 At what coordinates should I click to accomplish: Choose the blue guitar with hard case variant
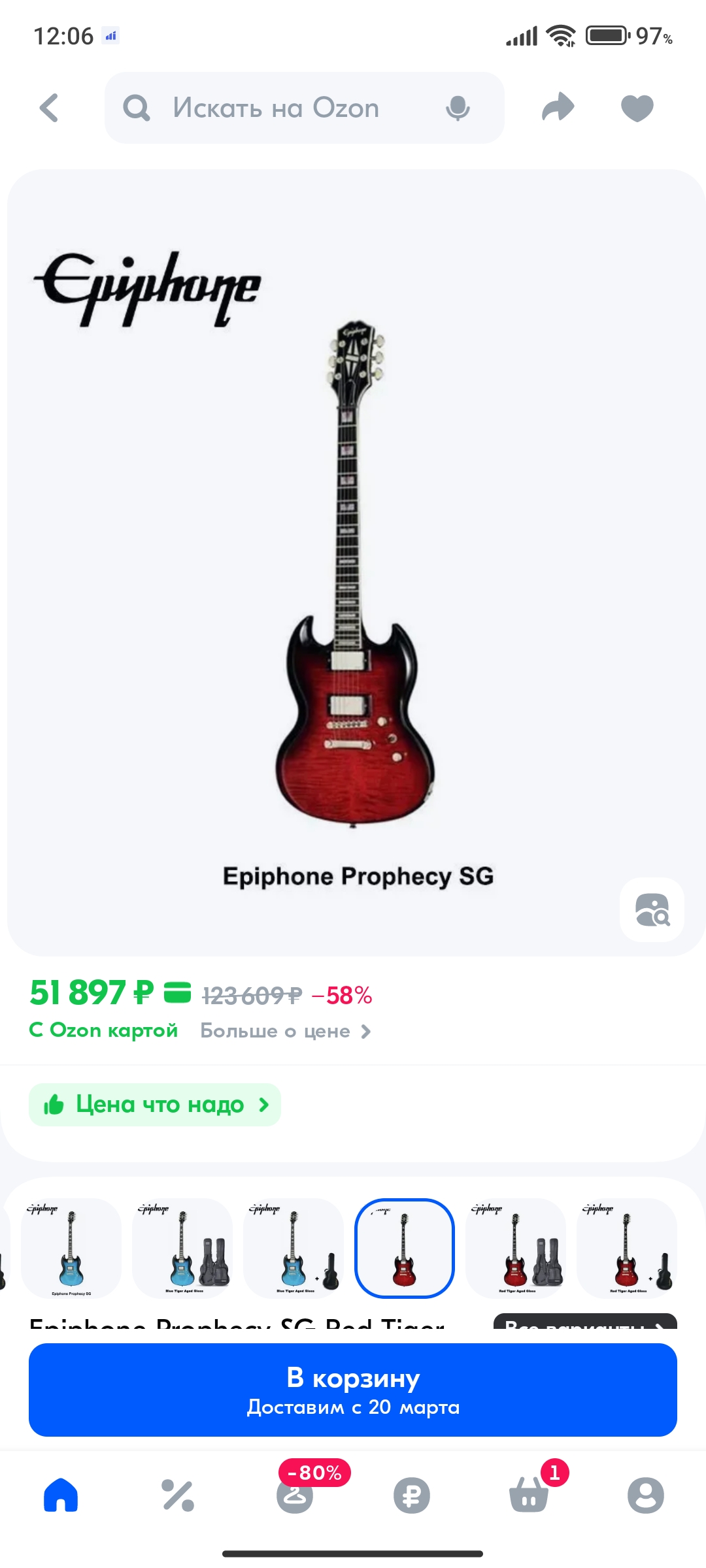point(294,1248)
